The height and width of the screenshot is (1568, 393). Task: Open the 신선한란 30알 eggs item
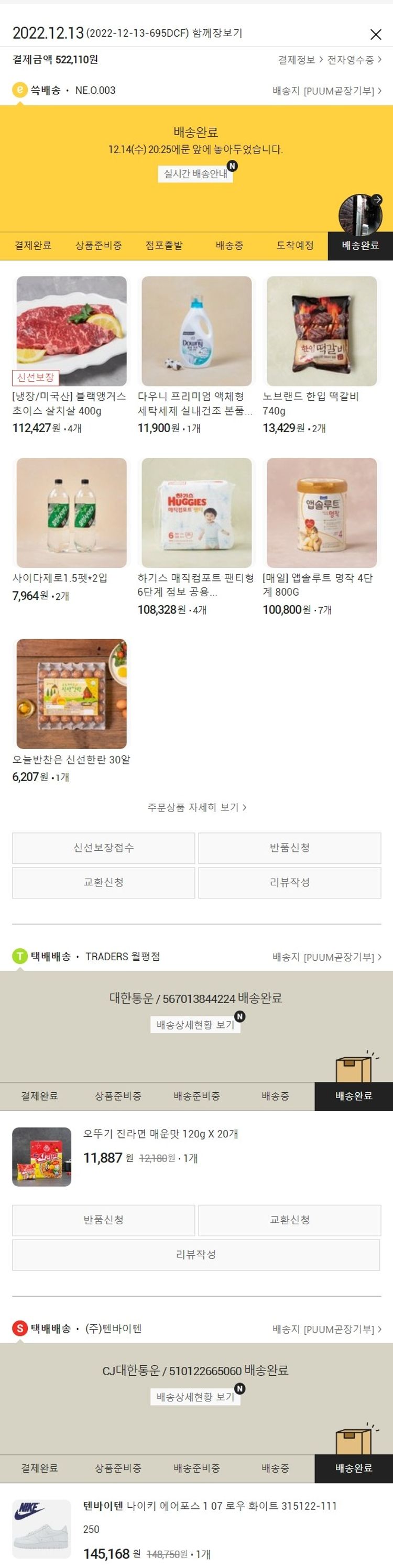point(71,694)
